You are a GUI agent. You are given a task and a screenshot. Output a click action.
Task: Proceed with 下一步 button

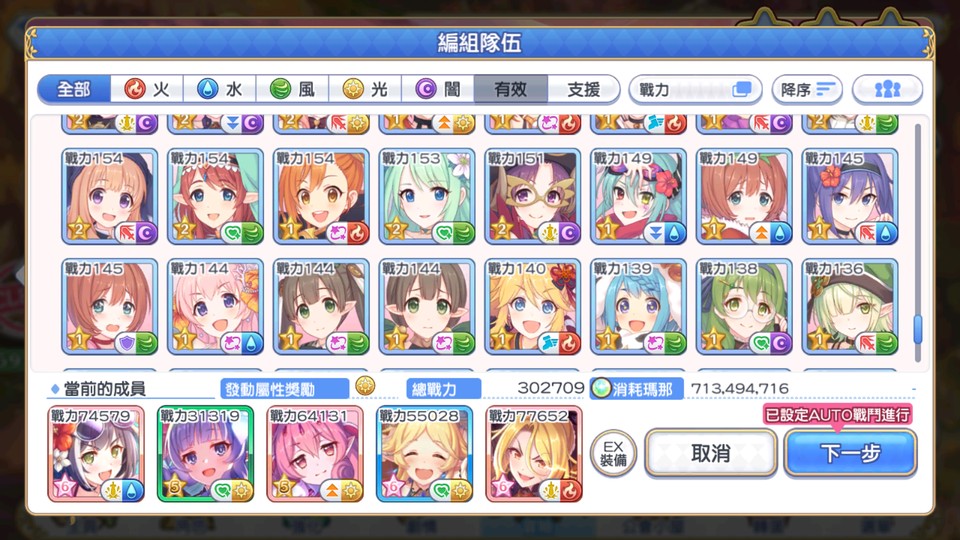click(x=850, y=453)
